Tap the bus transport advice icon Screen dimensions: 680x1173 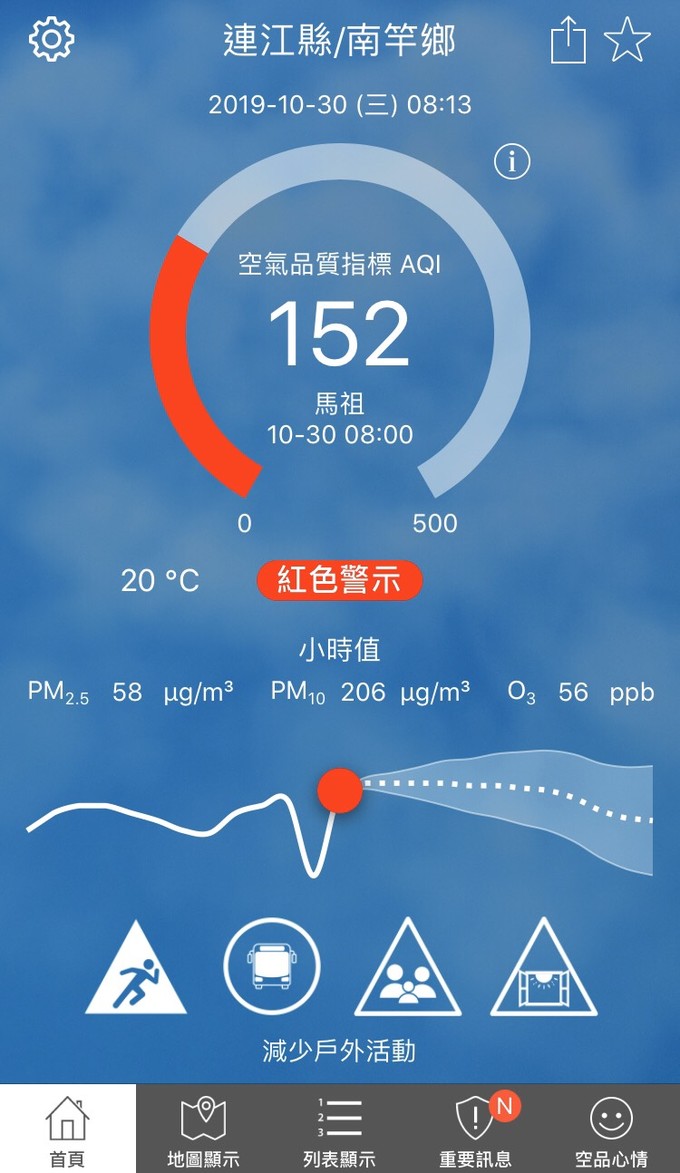point(272,967)
